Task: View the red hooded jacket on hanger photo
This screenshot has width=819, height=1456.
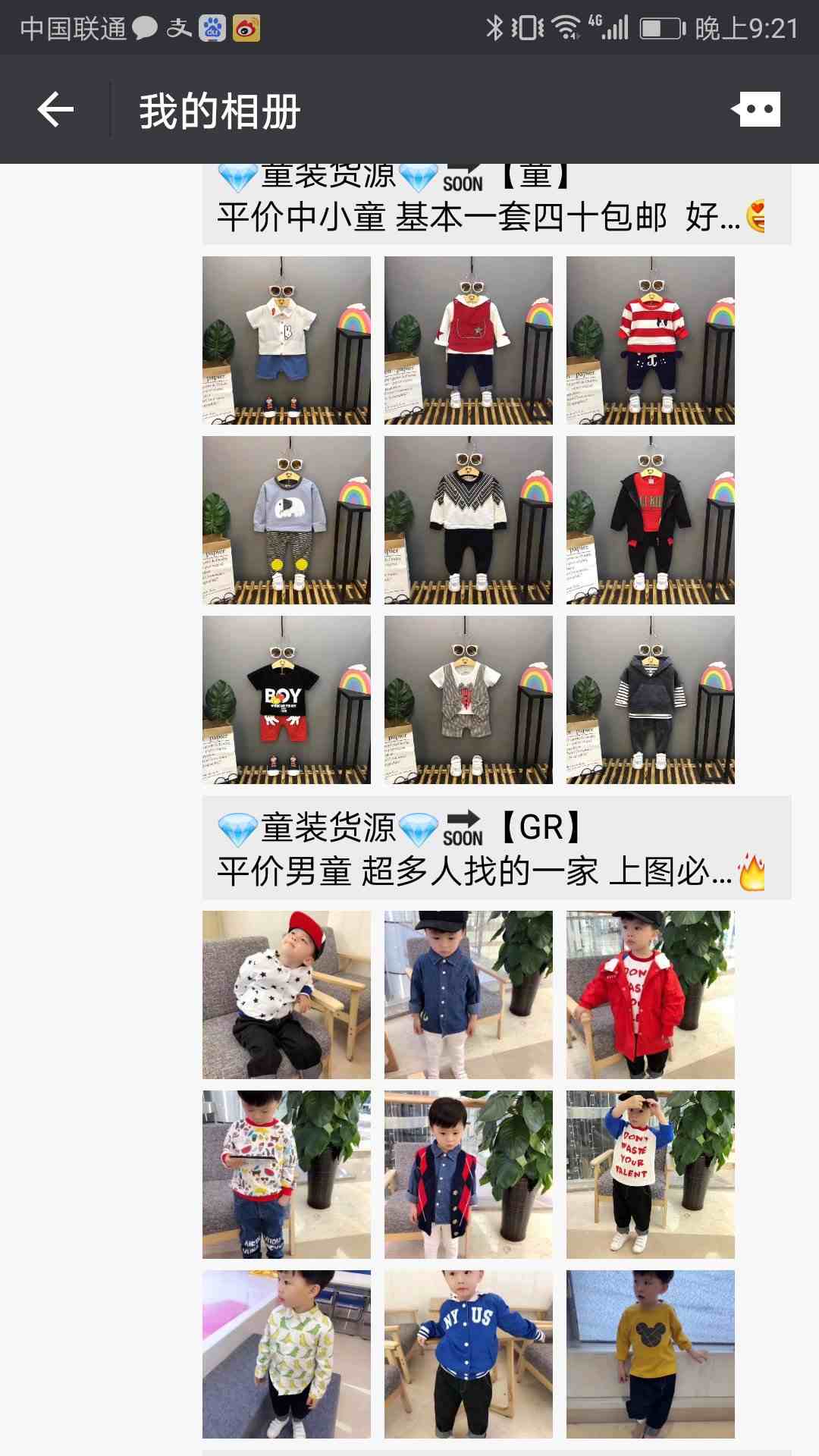Action: pyautogui.click(x=651, y=519)
